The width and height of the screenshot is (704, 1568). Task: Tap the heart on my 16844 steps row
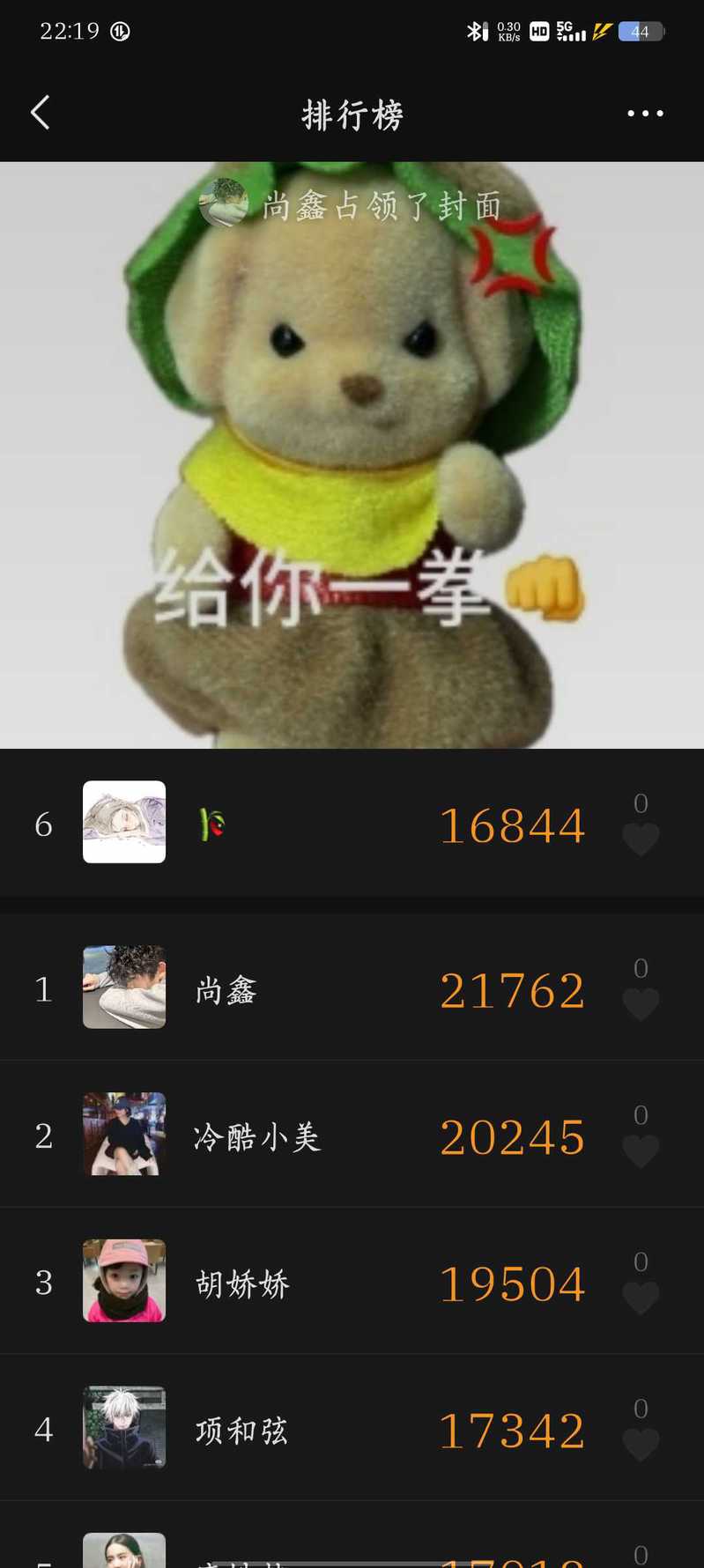[641, 839]
